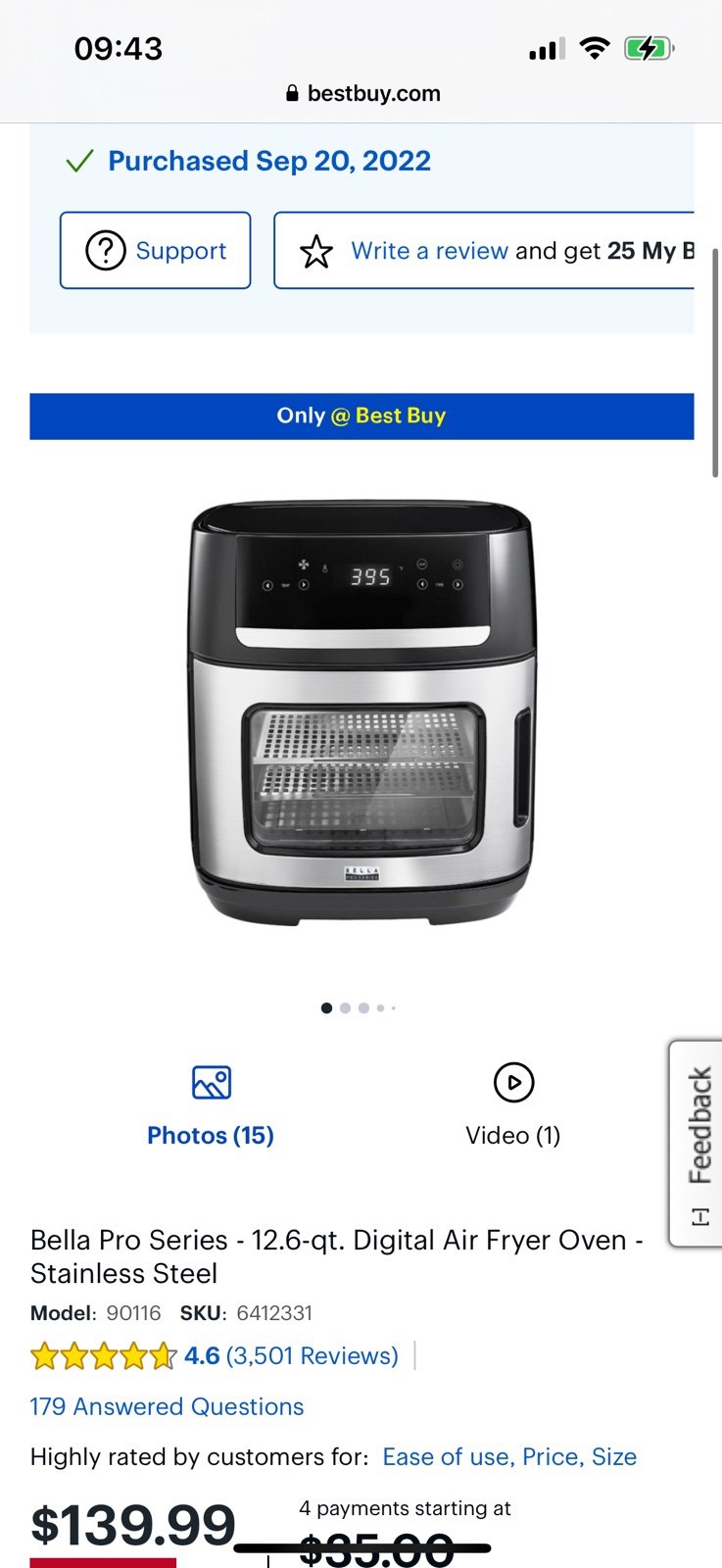Play the product Video (1)
722x1568 pixels.
513,1107
